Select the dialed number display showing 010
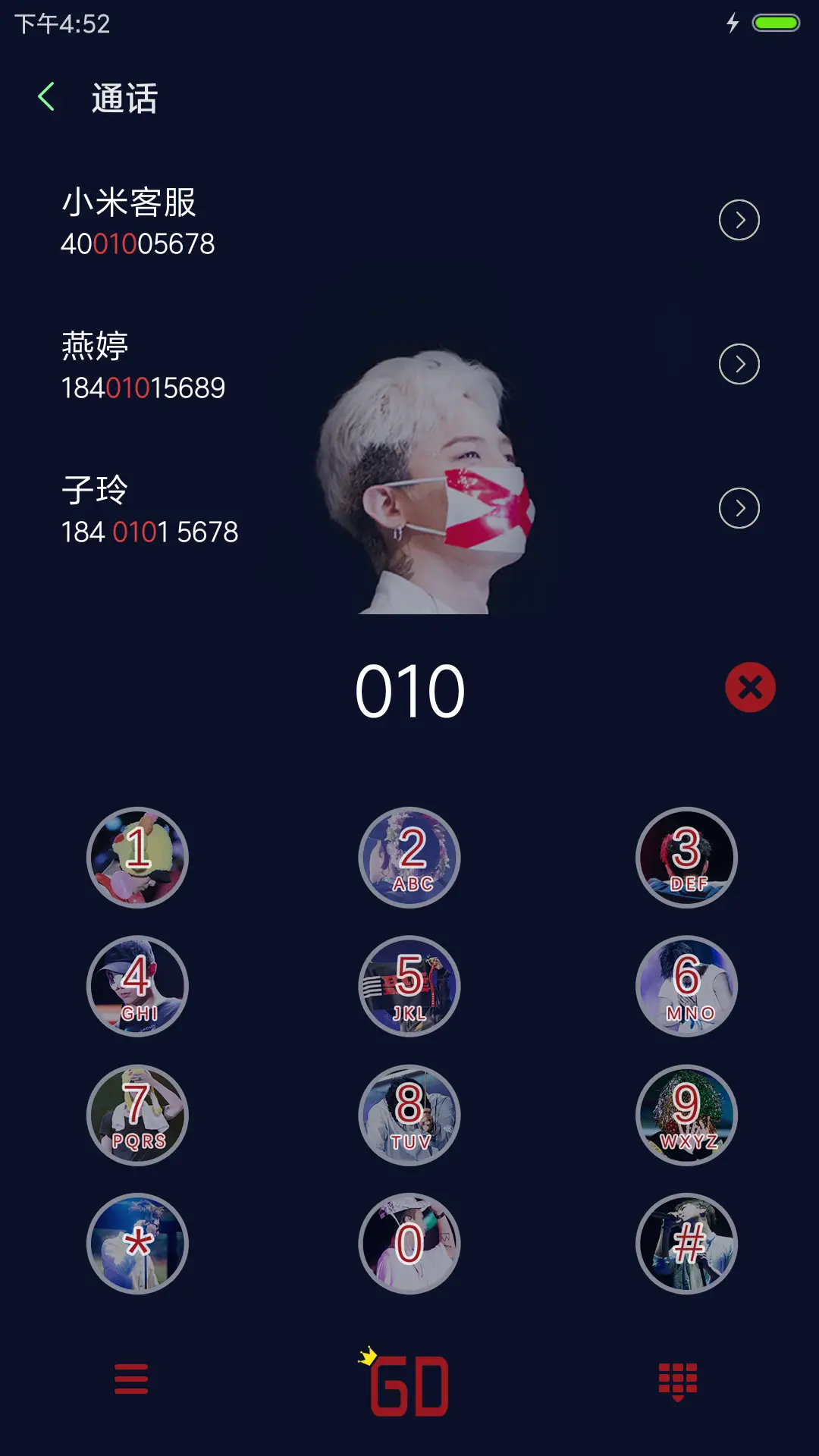This screenshot has width=819, height=1456. [409, 687]
